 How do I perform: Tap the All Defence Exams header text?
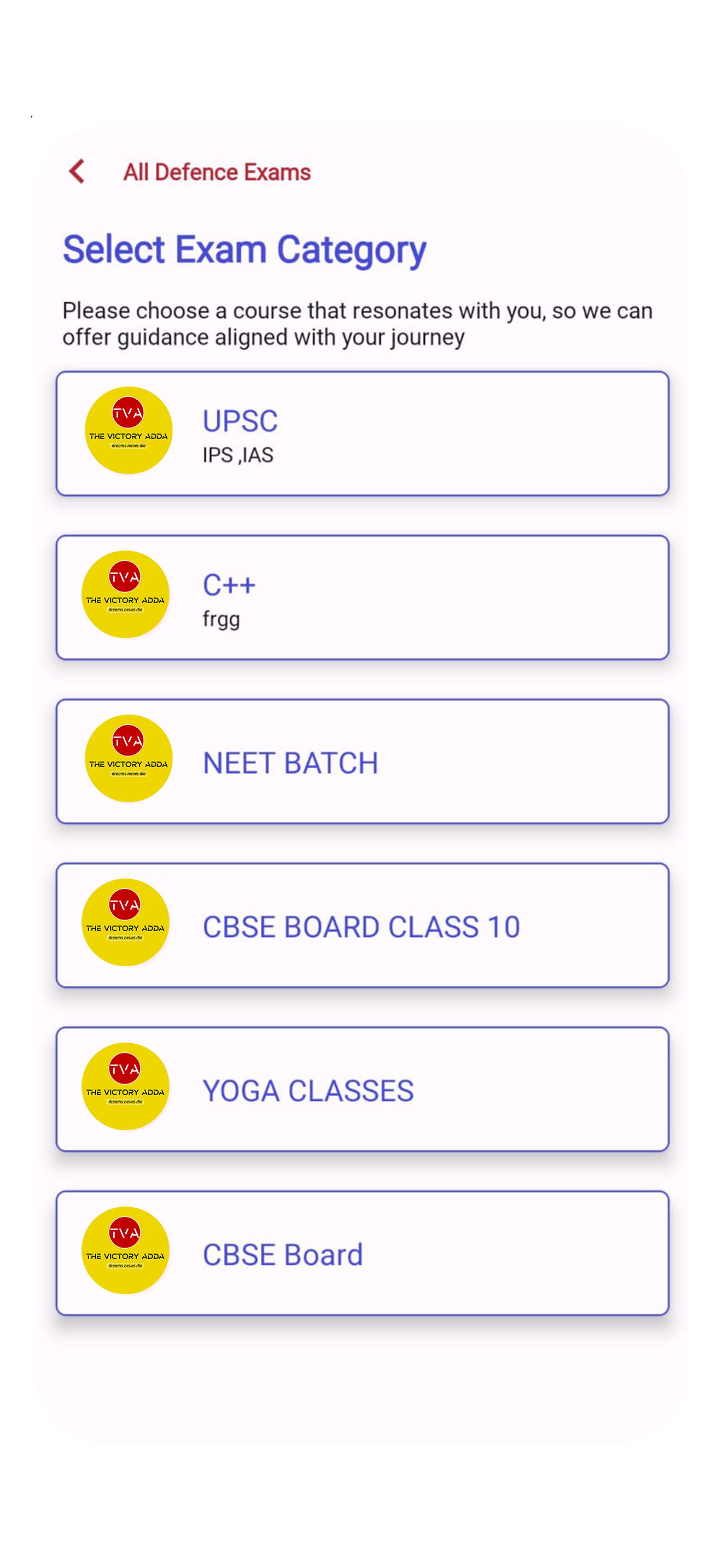217,172
